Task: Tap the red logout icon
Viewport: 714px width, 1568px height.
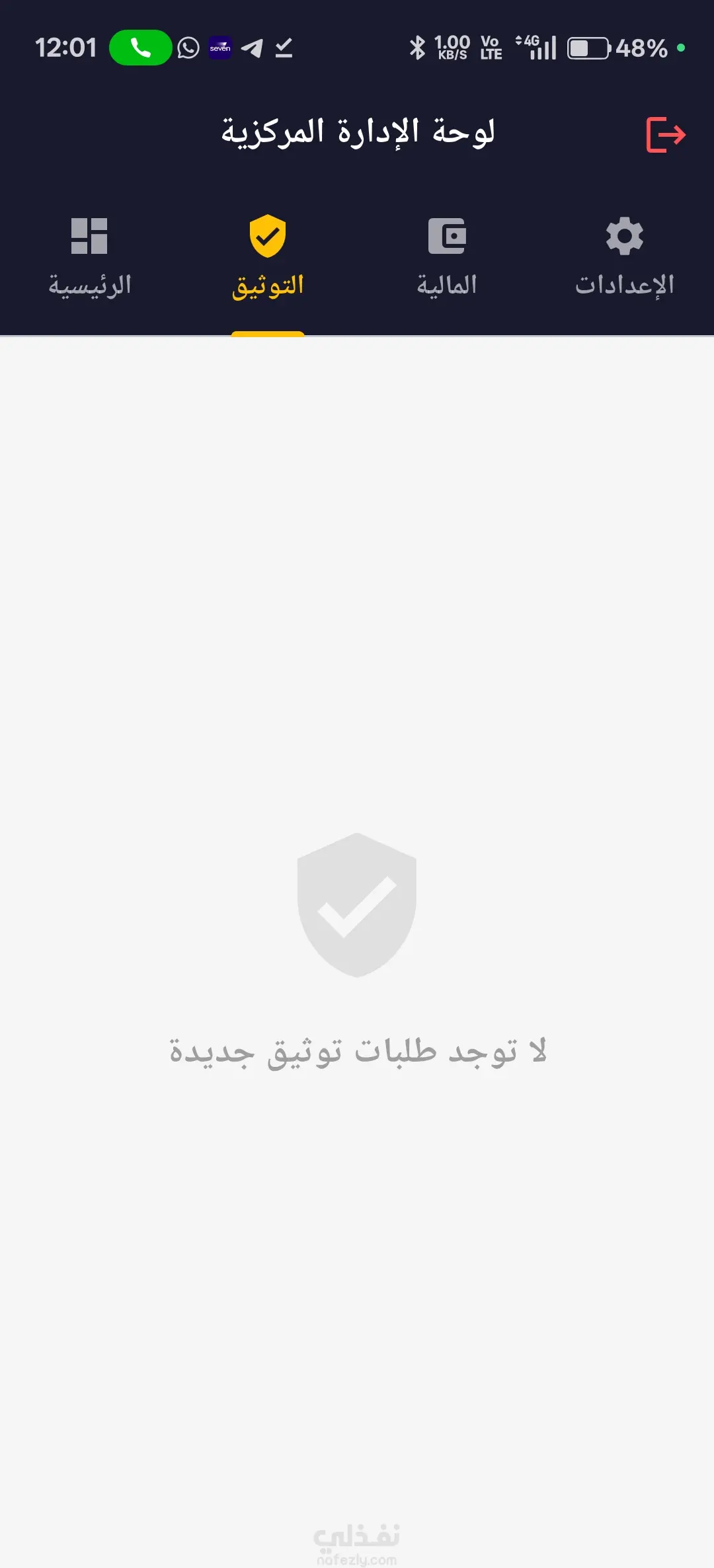Action: click(x=666, y=135)
